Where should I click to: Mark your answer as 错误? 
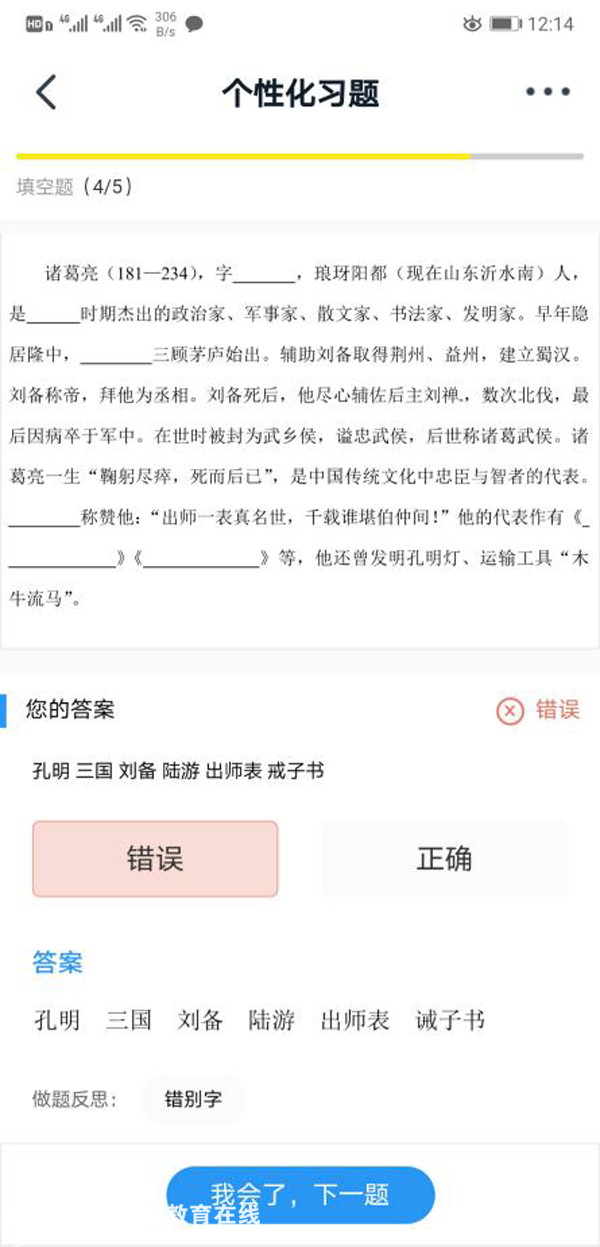155,859
